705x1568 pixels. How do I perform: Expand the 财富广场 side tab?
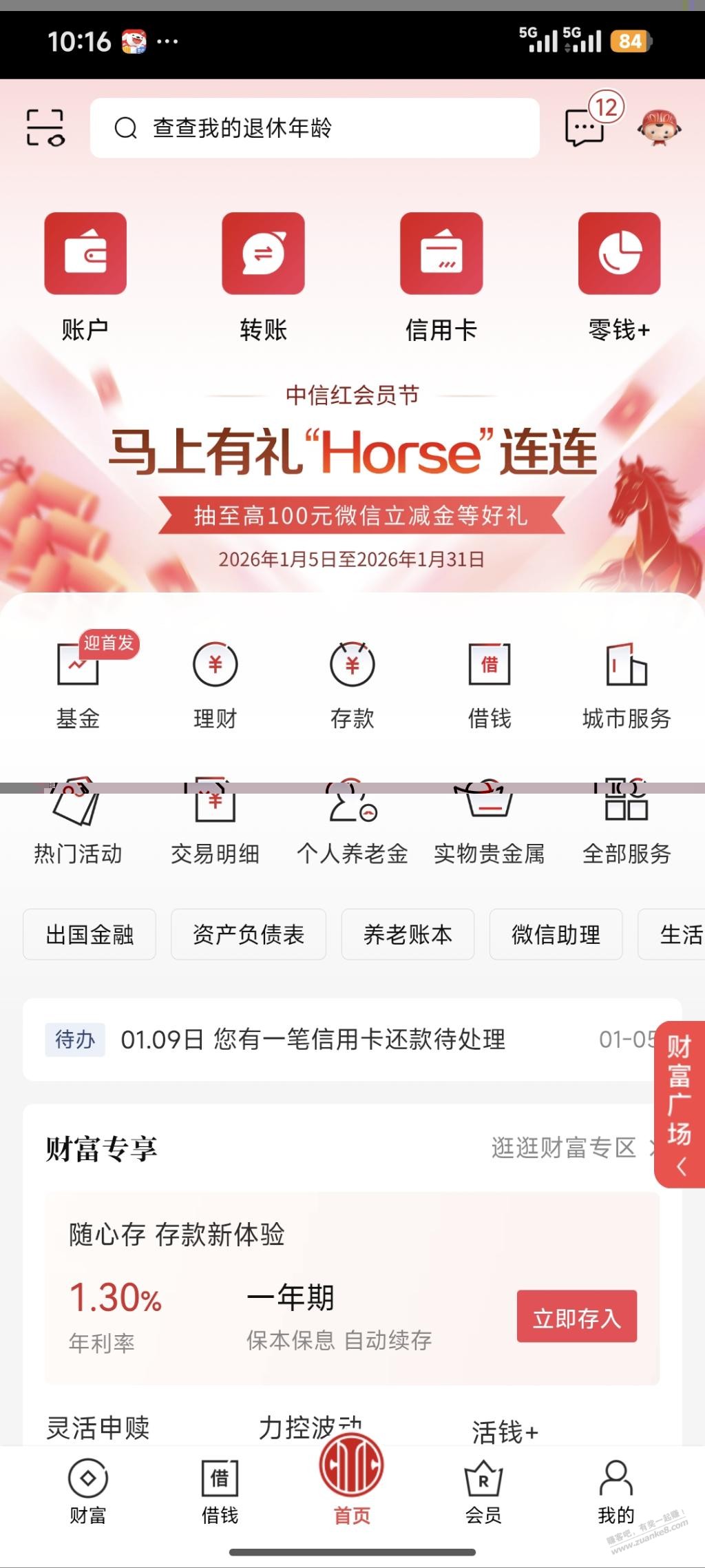(680, 1104)
